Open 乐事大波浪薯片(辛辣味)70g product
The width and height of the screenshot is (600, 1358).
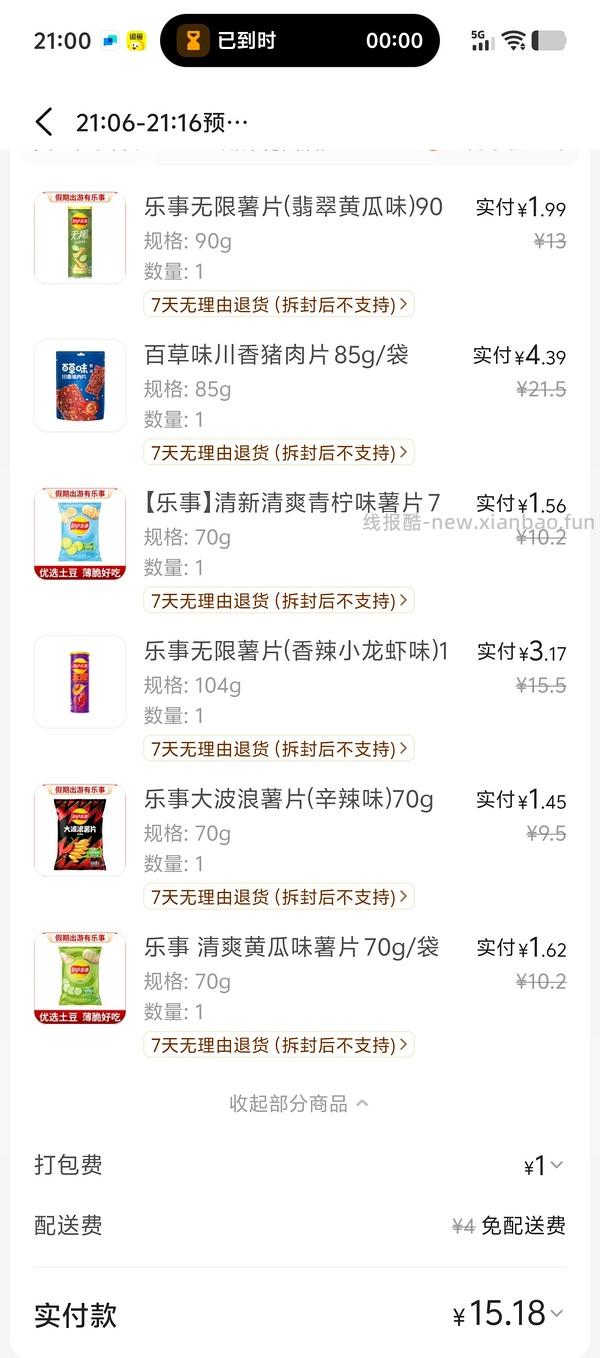pos(289,799)
